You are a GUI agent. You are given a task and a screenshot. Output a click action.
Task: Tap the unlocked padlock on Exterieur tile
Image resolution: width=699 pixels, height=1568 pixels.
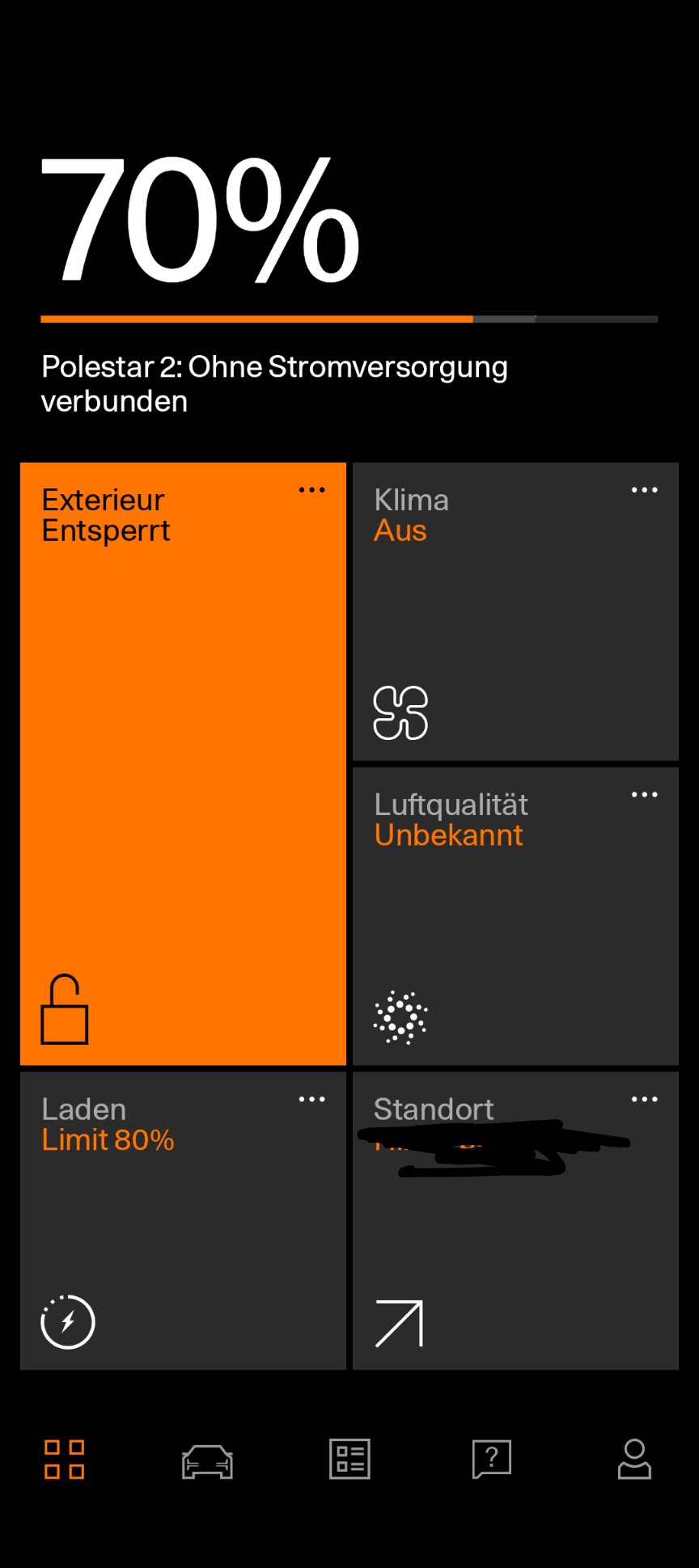click(65, 1010)
